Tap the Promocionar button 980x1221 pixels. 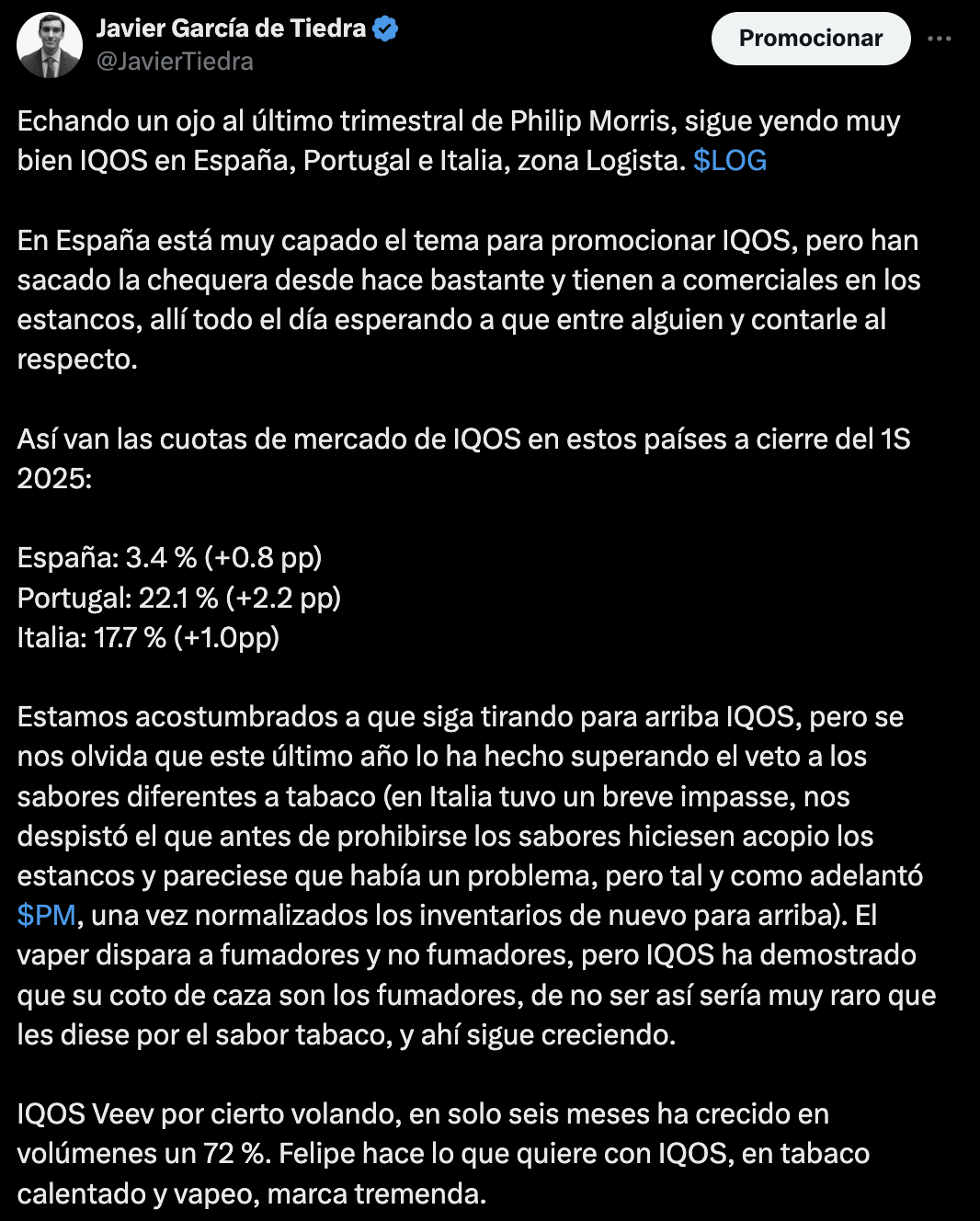pos(810,39)
